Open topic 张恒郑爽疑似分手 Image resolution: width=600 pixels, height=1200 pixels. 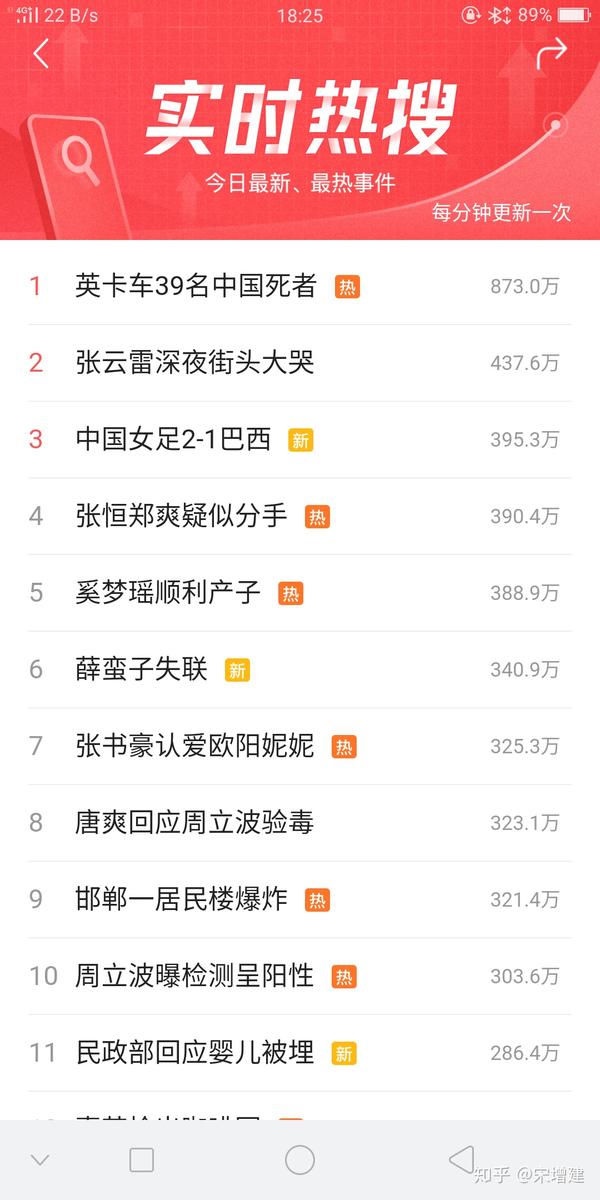pyautogui.click(x=181, y=516)
